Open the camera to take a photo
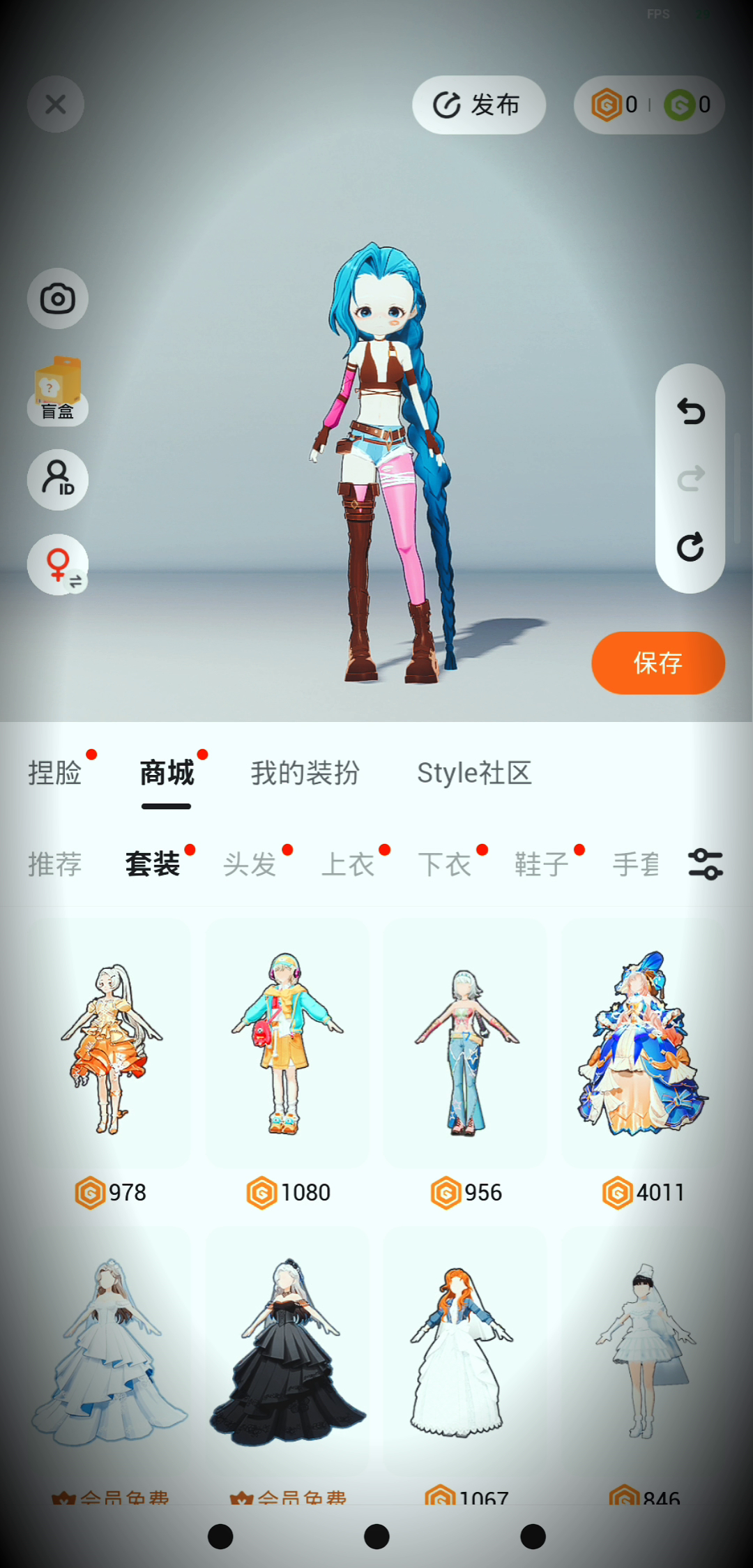Viewport: 753px width, 1568px height. point(58,299)
